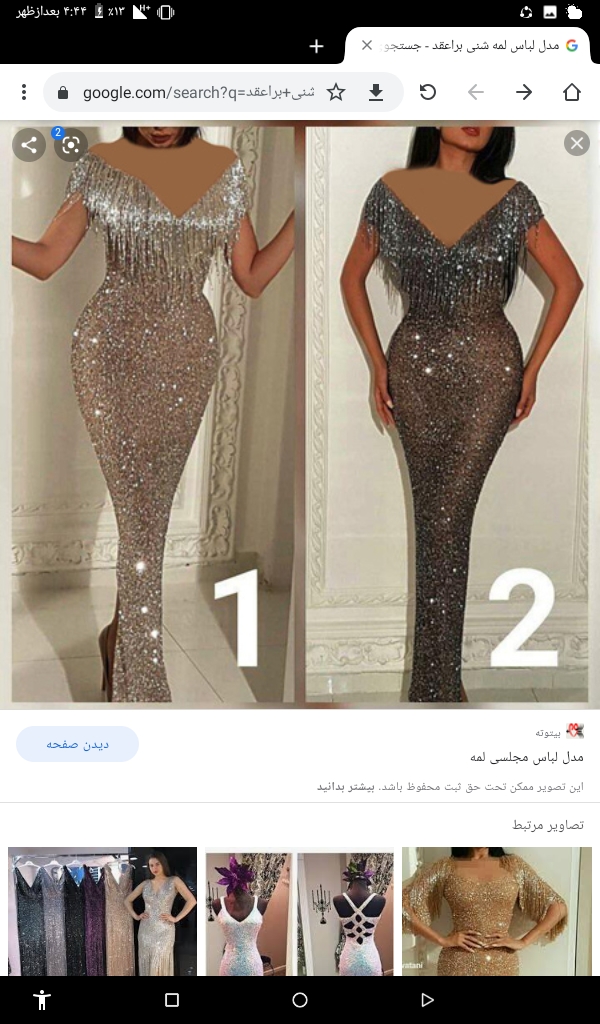
Task: Download the current page
Action: pyautogui.click(x=376, y=92)
